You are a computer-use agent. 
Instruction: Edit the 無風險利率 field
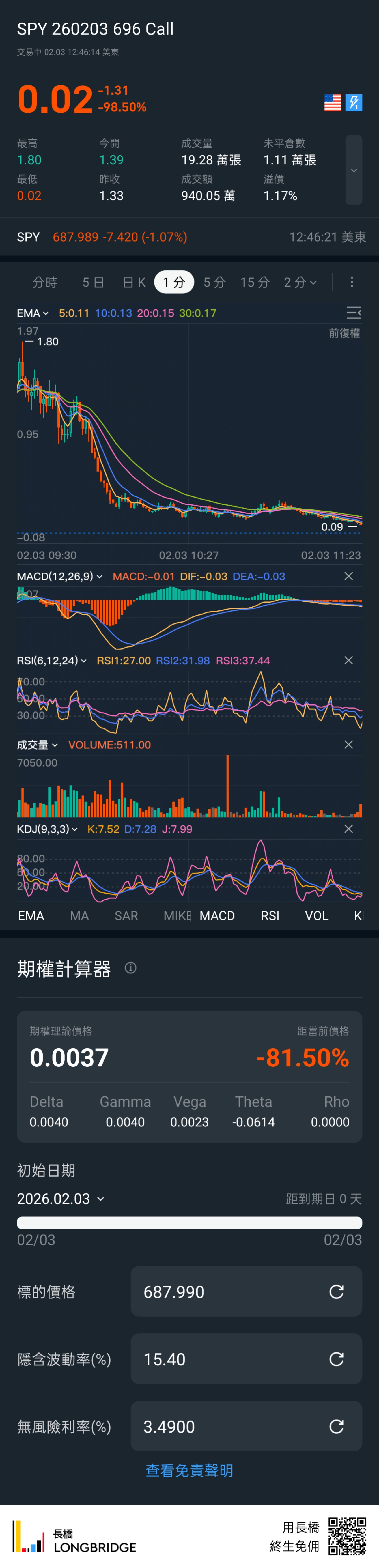pyautogui.click(x=232, y=1427)
